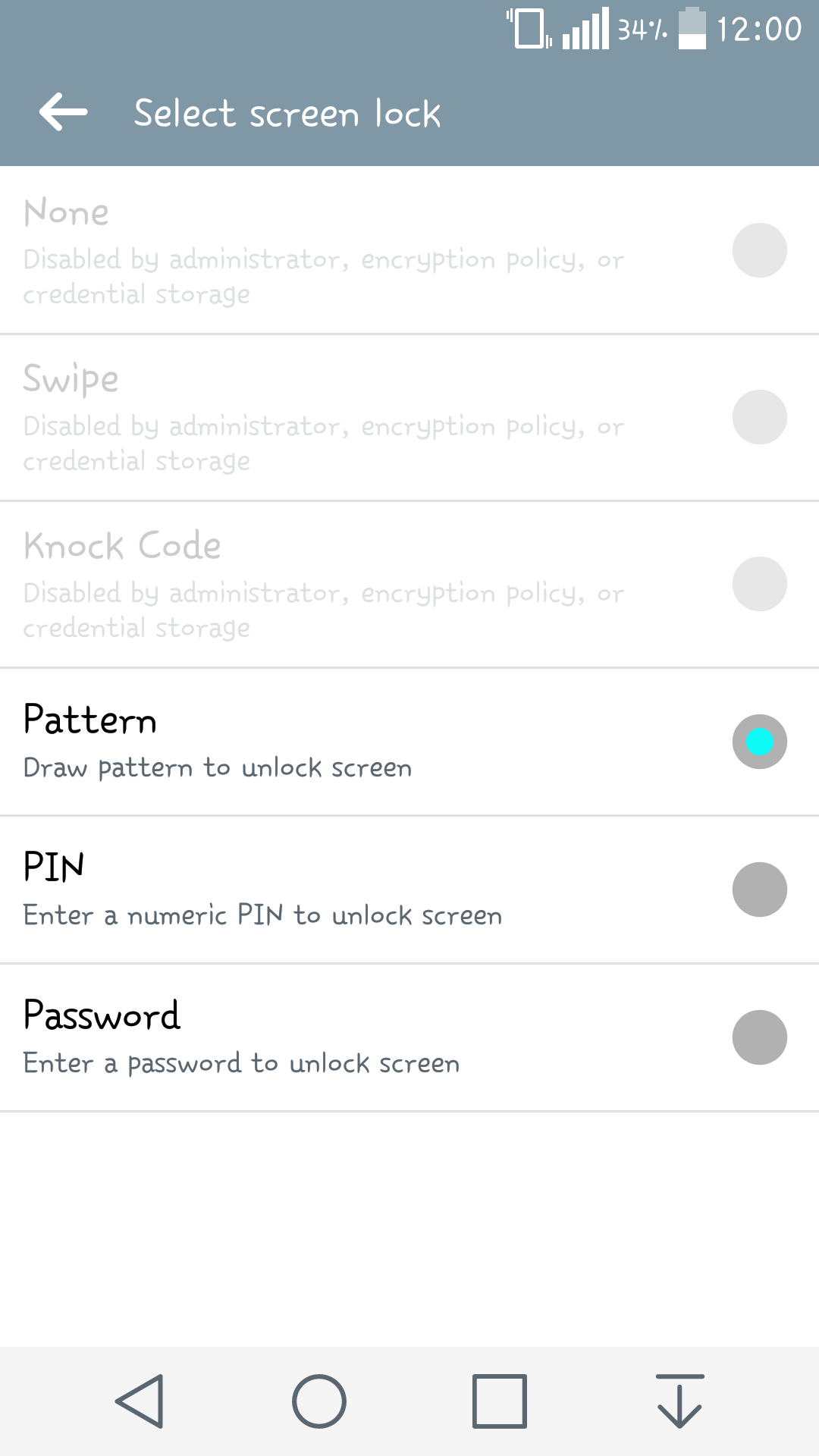The height and width of the screenshot is (1456, 819).
Task: Tap the system home button
Action: (319, 1401)
